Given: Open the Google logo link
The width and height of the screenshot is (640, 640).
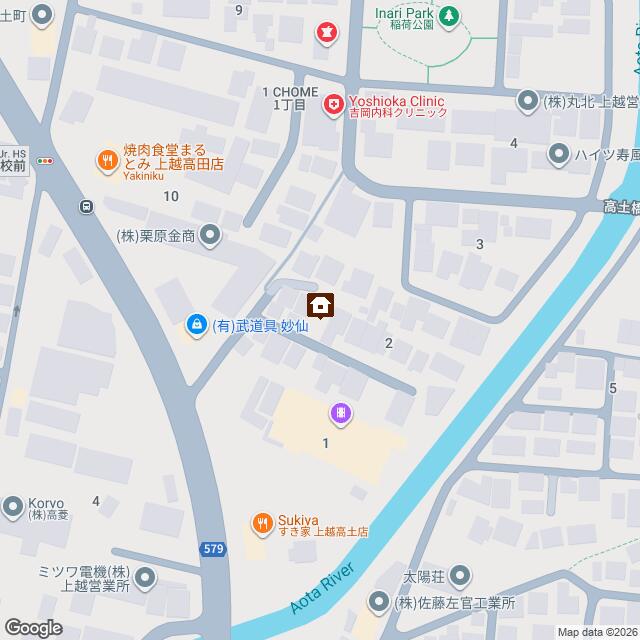Looking at the screenshot, I should point(32,627).
